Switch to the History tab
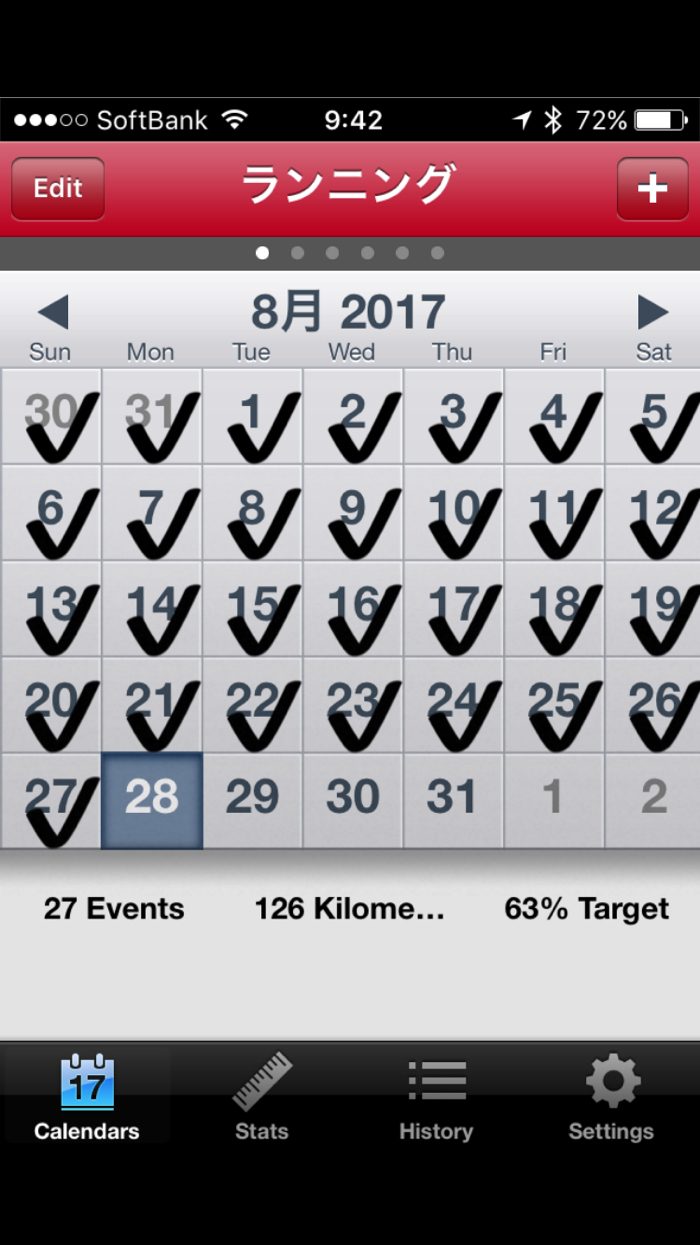Image resolution: width=700 pixels, height=1245 pixels. coord(436,1096)
